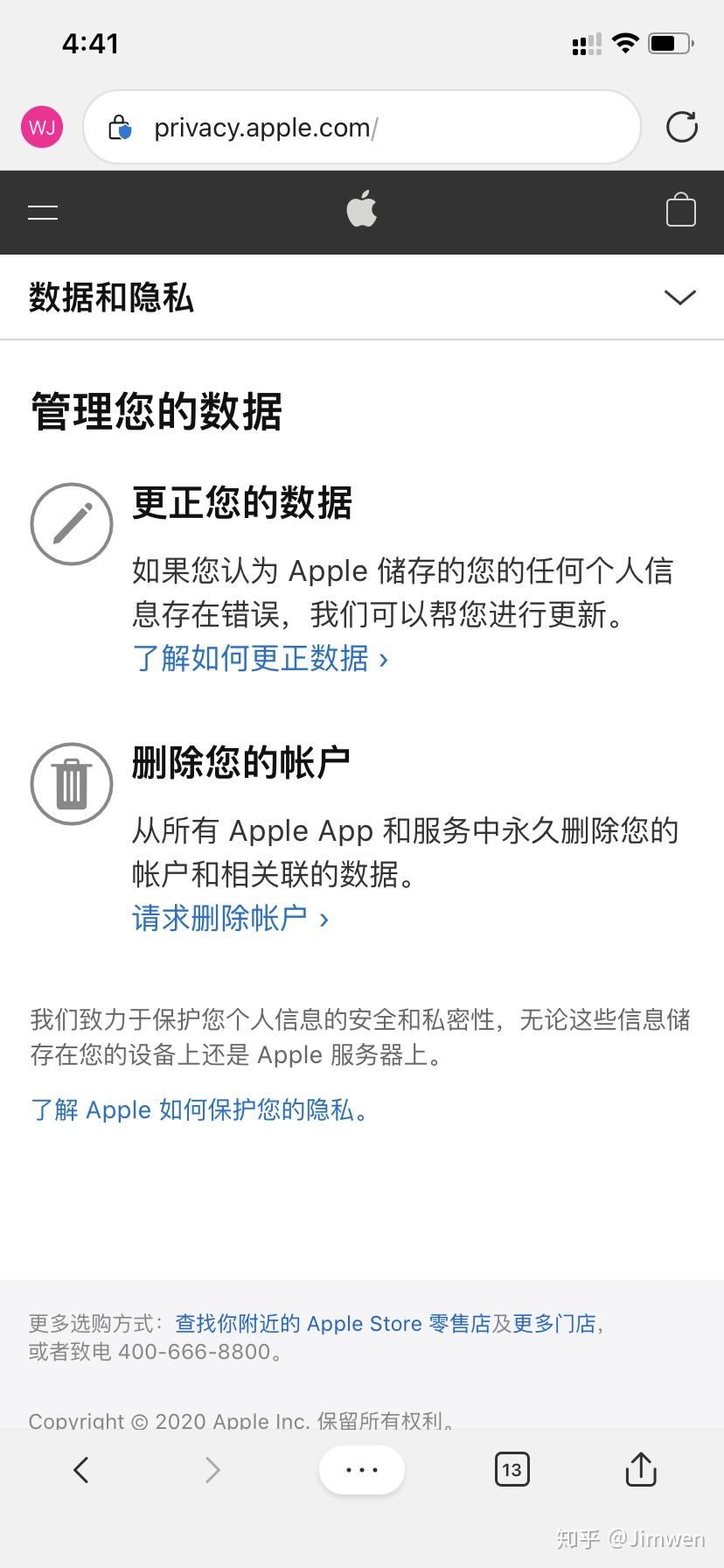Open the Apple site hamburger menu
Viewport: 724px width, 1568px height.
[x=43, y=212]
